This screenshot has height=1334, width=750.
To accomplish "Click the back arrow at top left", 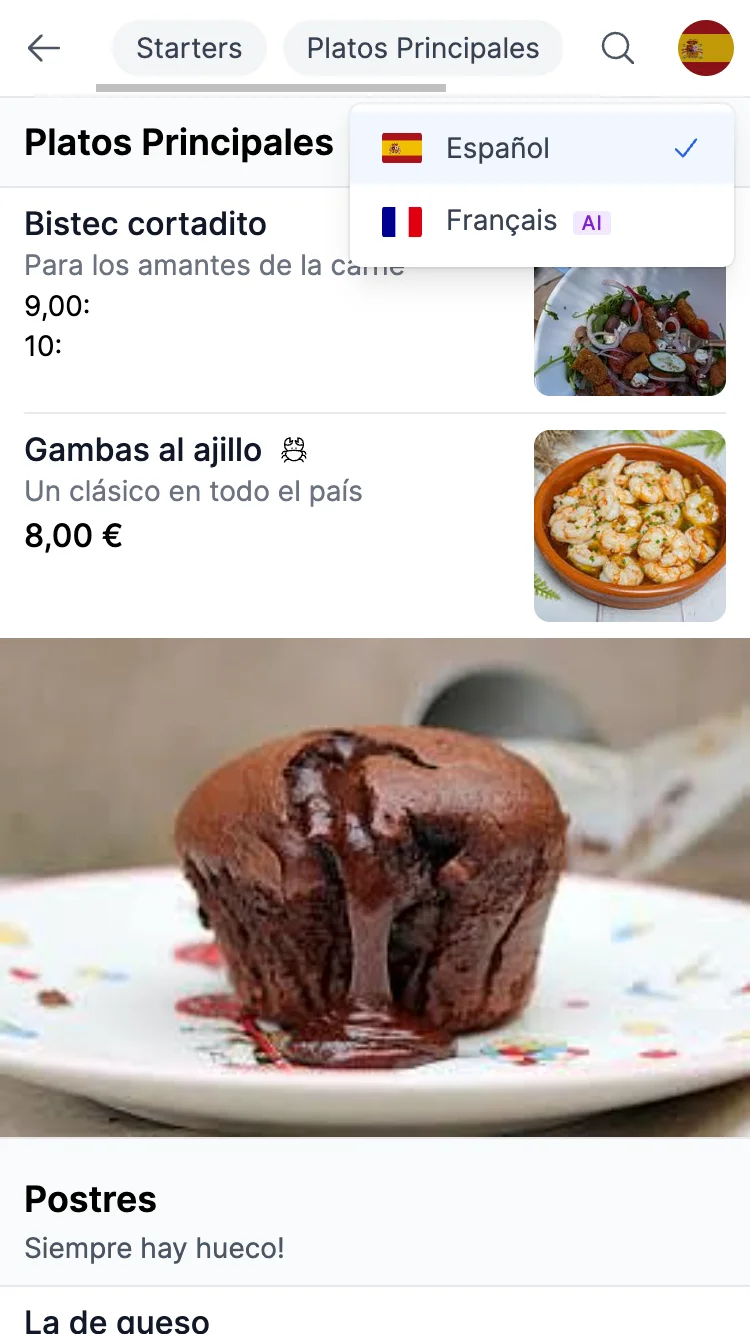I will (x=43, y=47).
